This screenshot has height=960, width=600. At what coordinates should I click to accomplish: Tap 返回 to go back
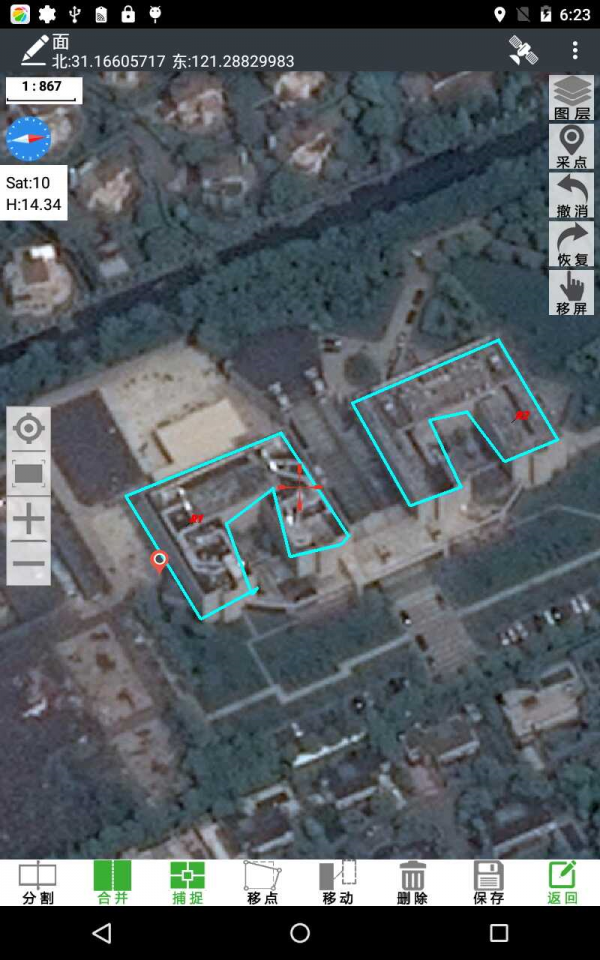(562, 882)
